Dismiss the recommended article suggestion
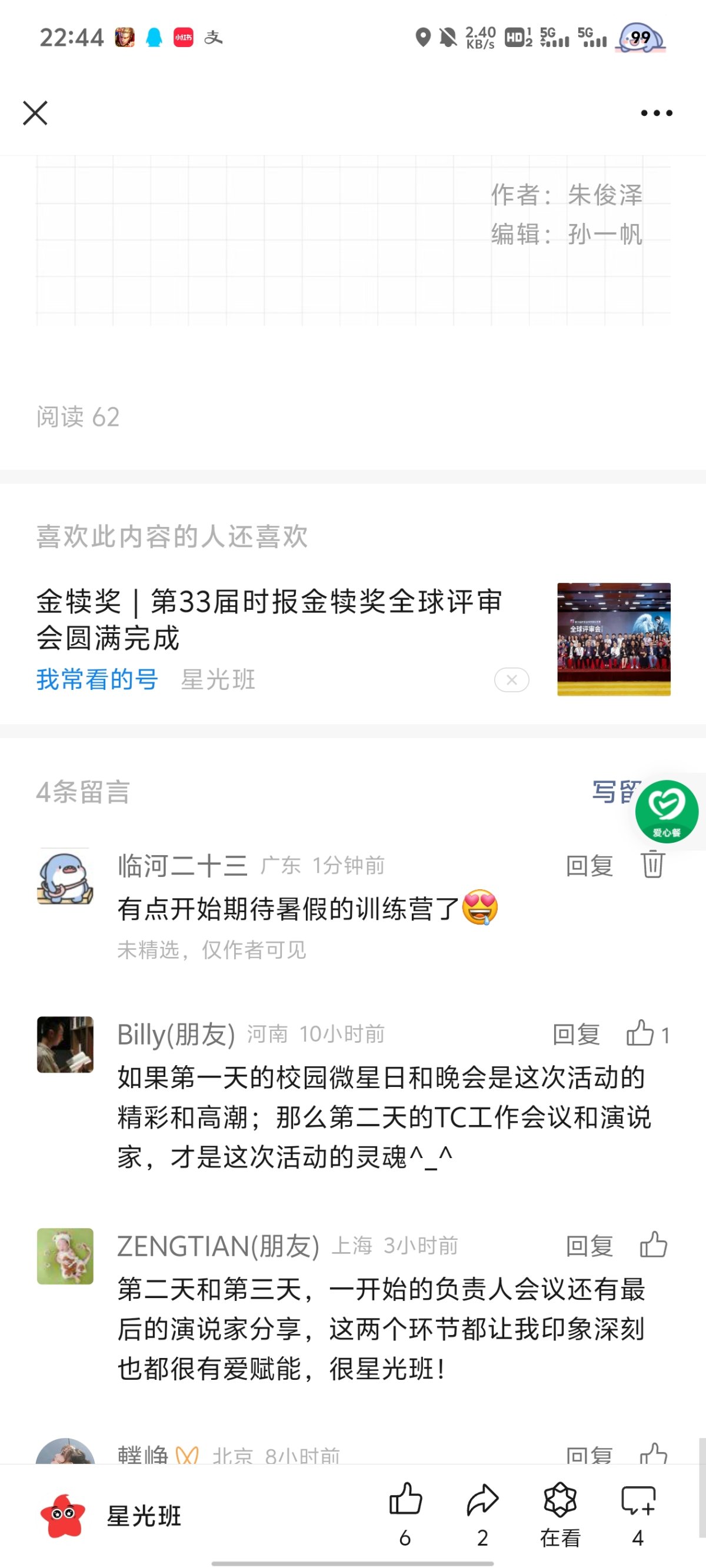 click(x=512, y=680)
